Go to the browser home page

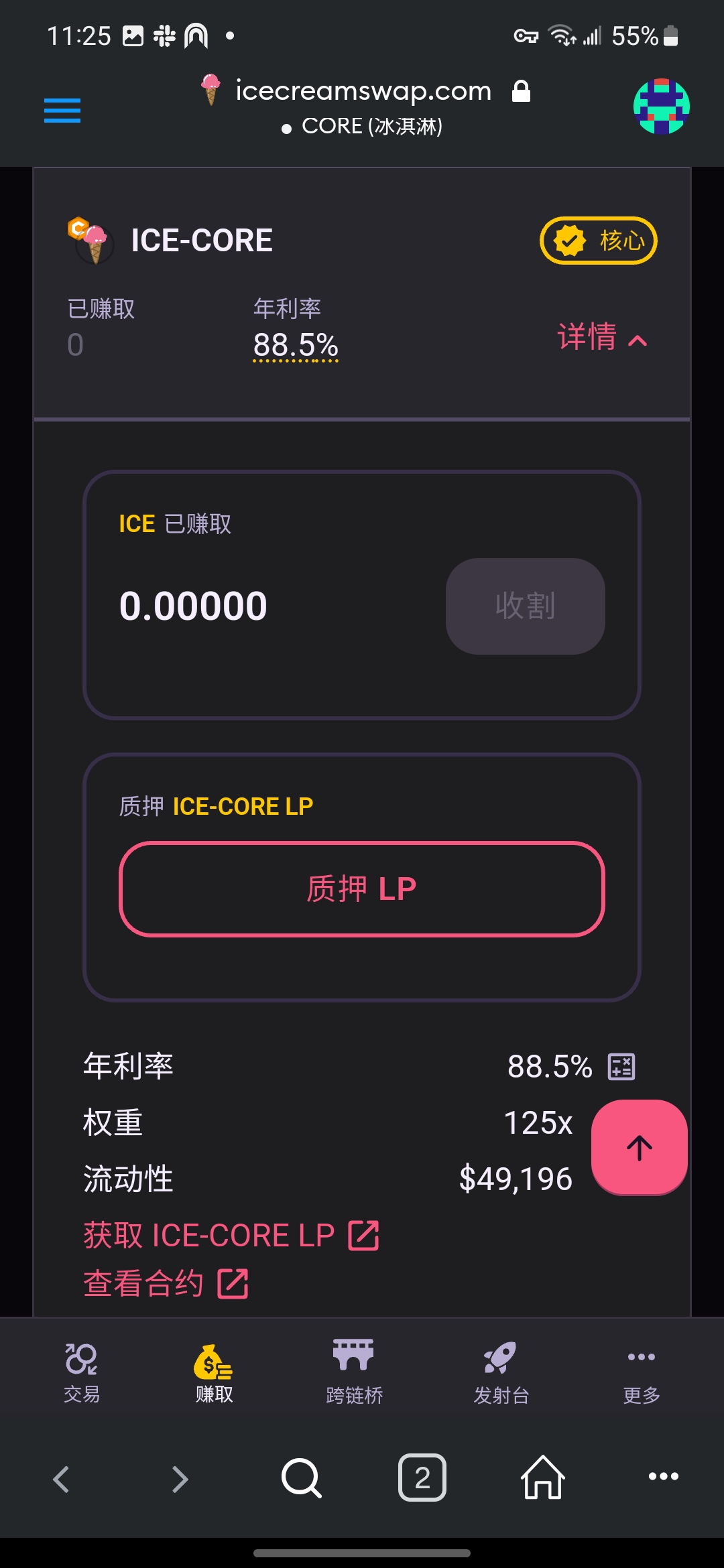[542, 1478]
